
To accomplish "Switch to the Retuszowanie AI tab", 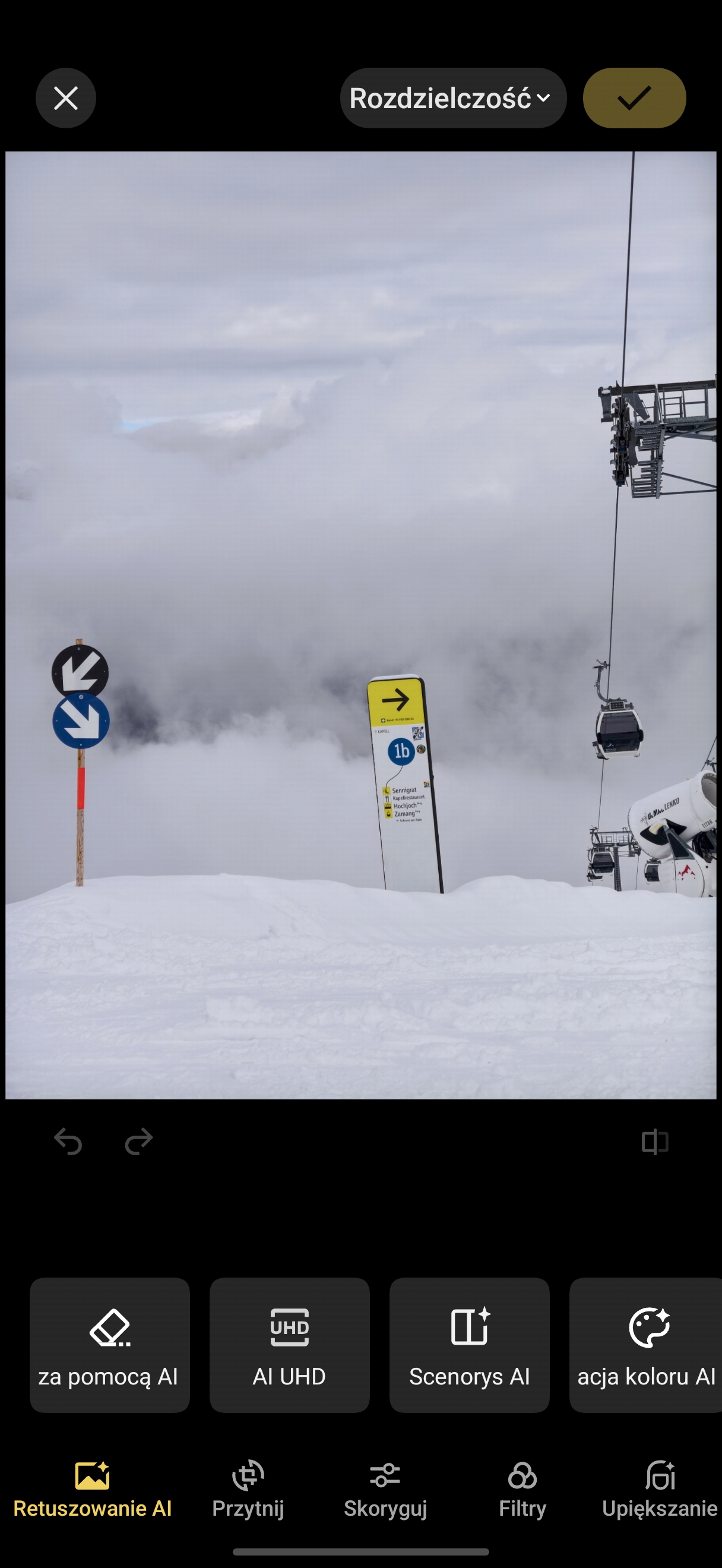I will 93,1489.
